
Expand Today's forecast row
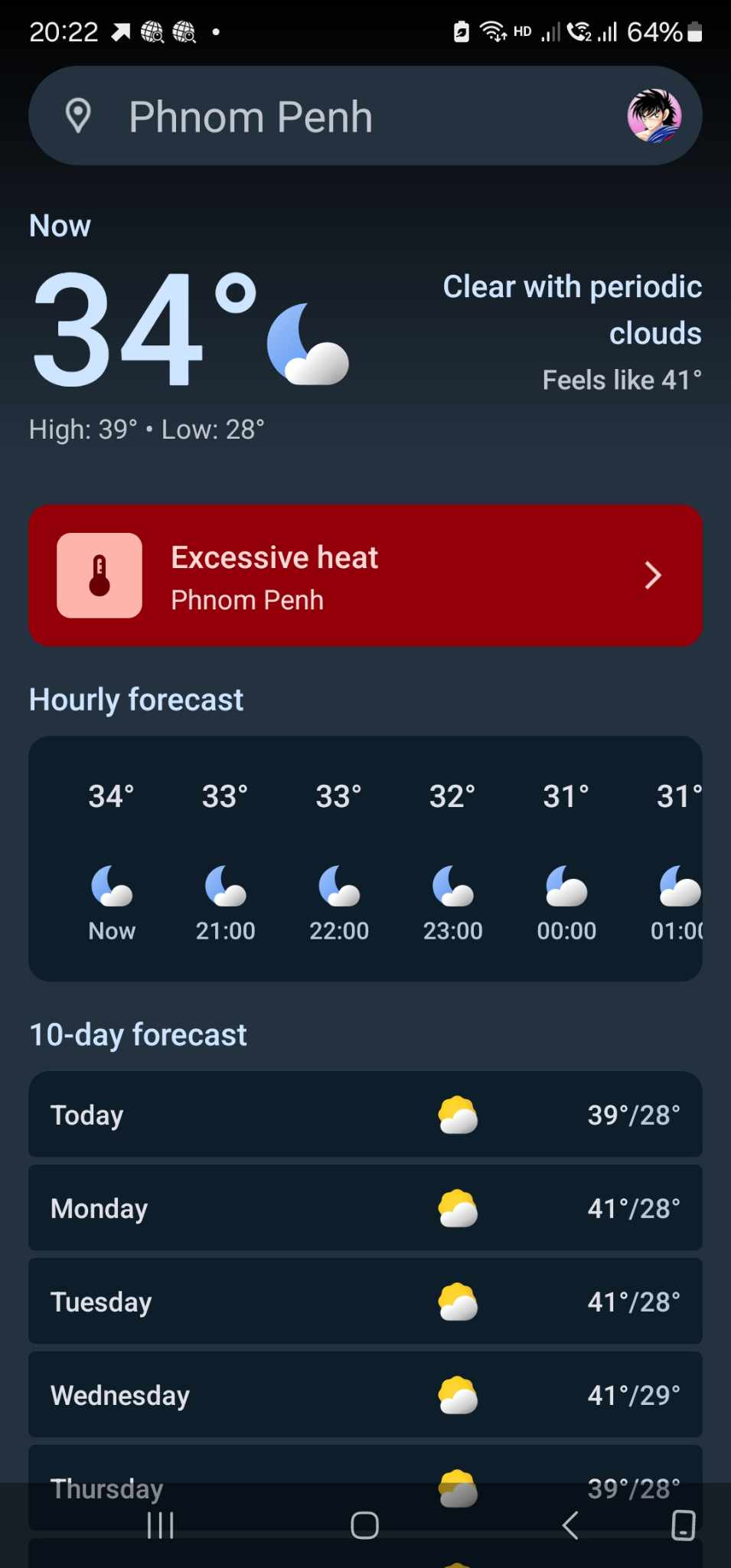pyautogui.click(x=365, y=1115)
